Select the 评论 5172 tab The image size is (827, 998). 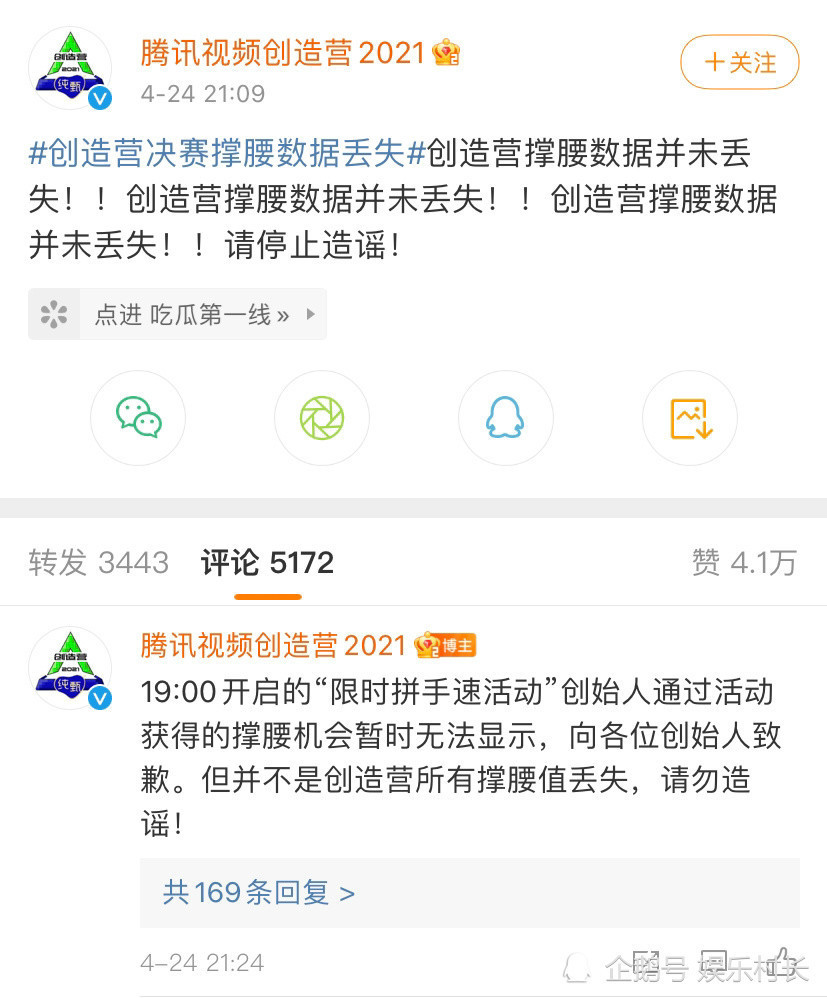(x=267, y=562)
